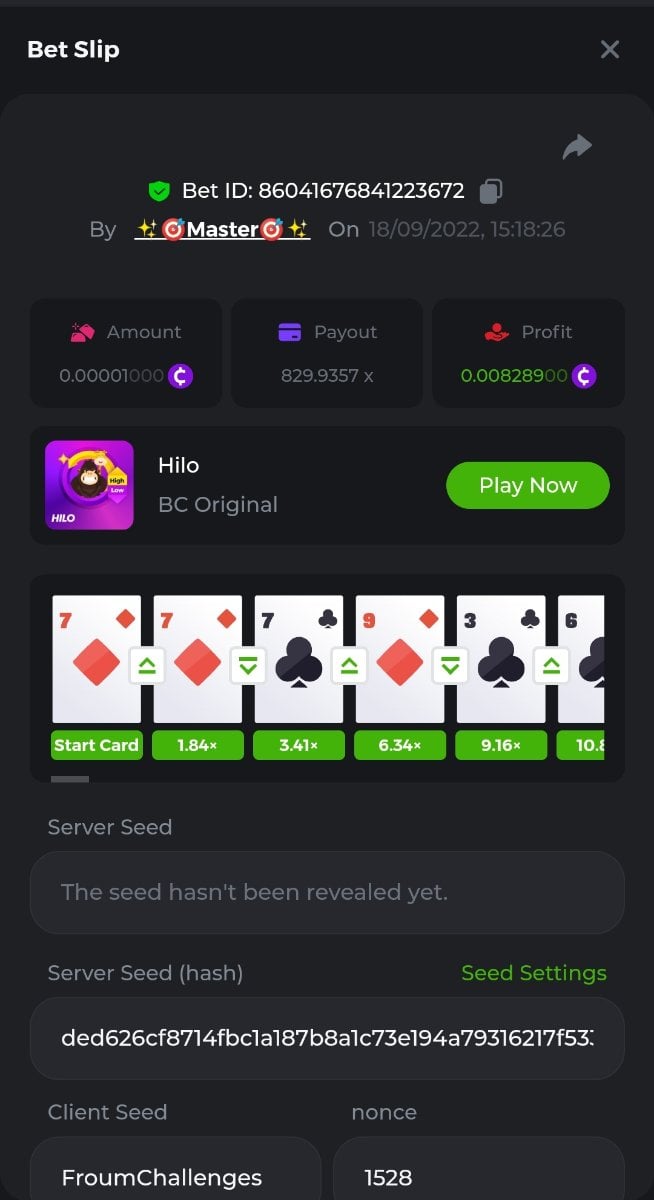This screenshot has height=1200, width=654.
Task: Tap the Play Now button
Action: point(527,485)
